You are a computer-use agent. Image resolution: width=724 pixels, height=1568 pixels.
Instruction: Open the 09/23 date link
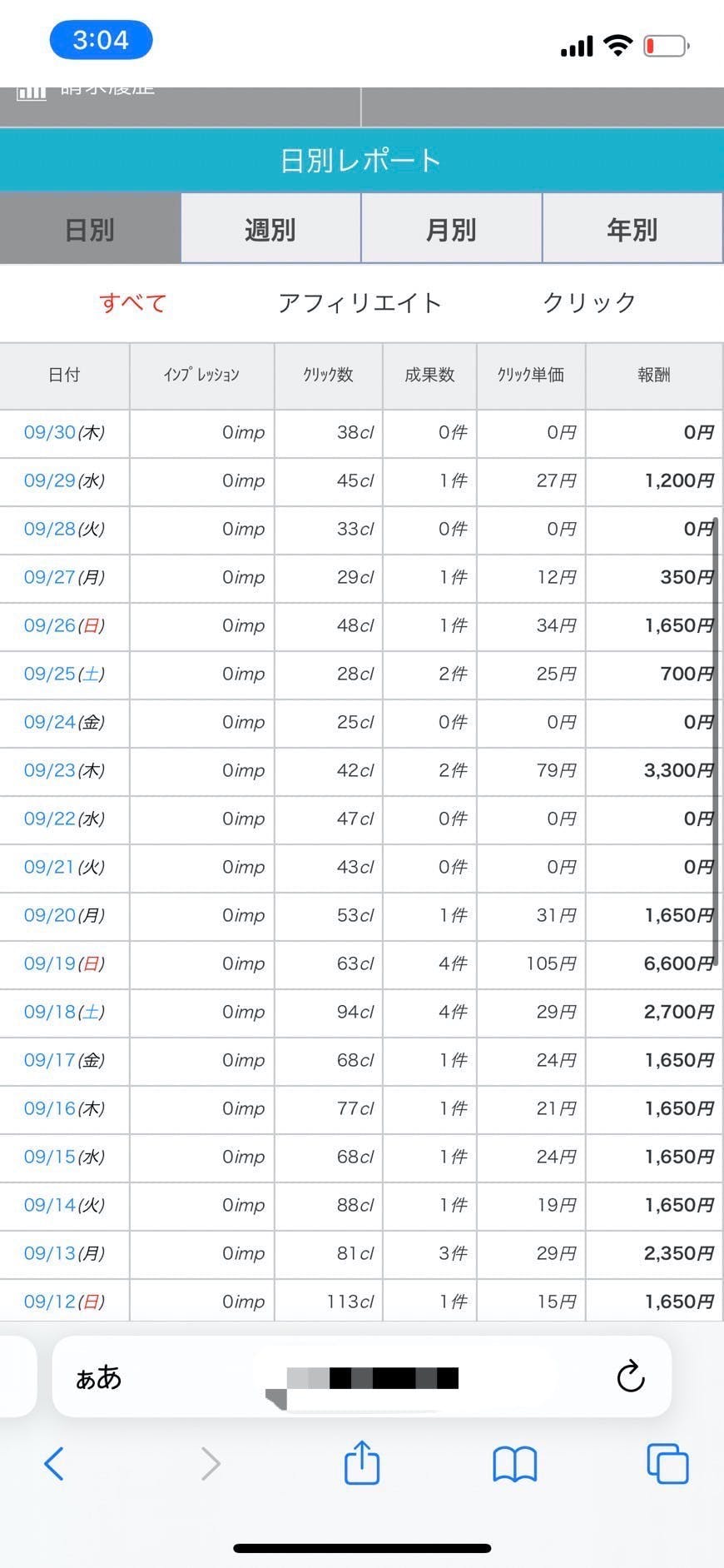point(50,770)
